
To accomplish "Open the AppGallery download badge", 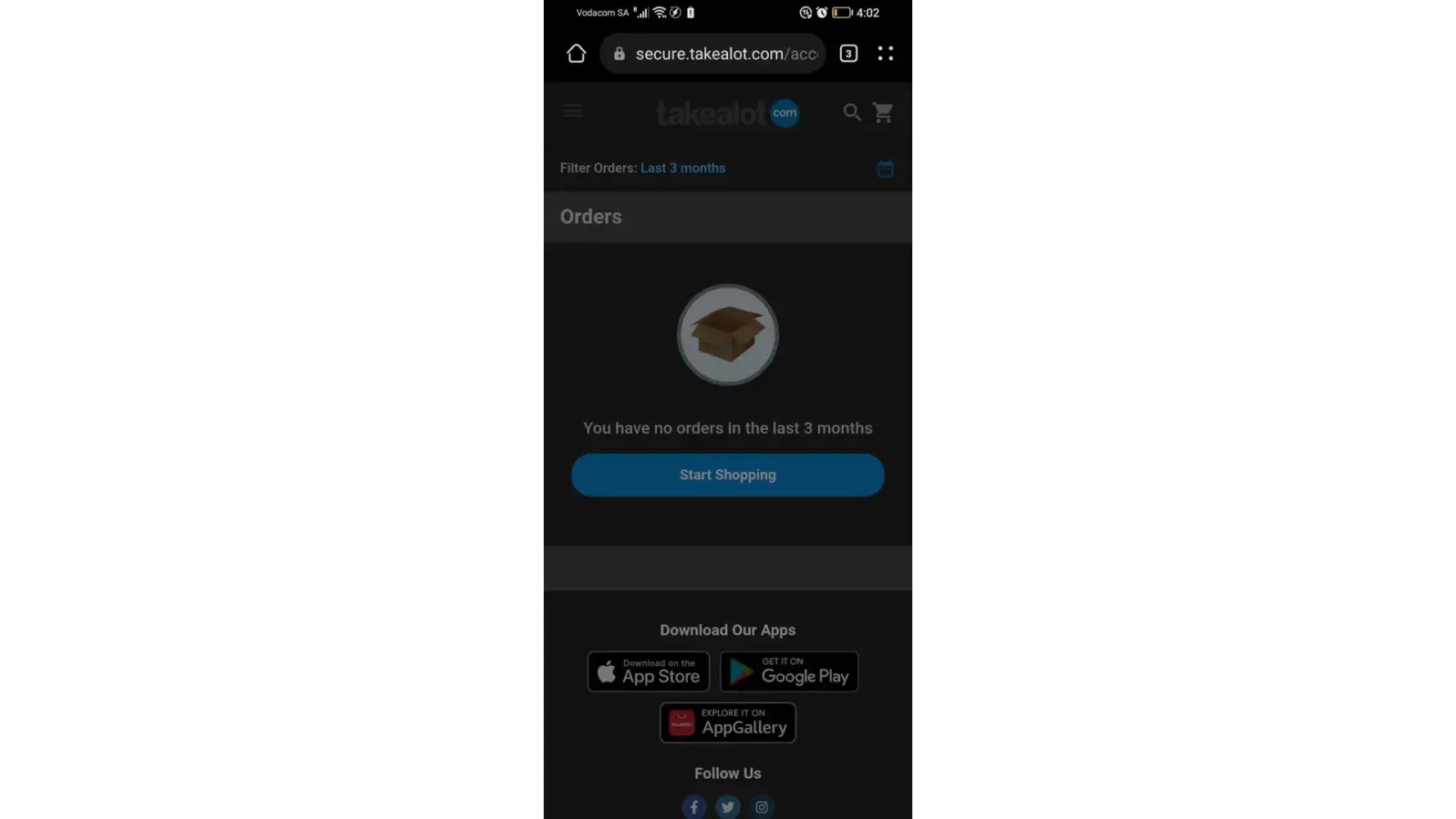I will pyautogui.click(x=727, y=722).
